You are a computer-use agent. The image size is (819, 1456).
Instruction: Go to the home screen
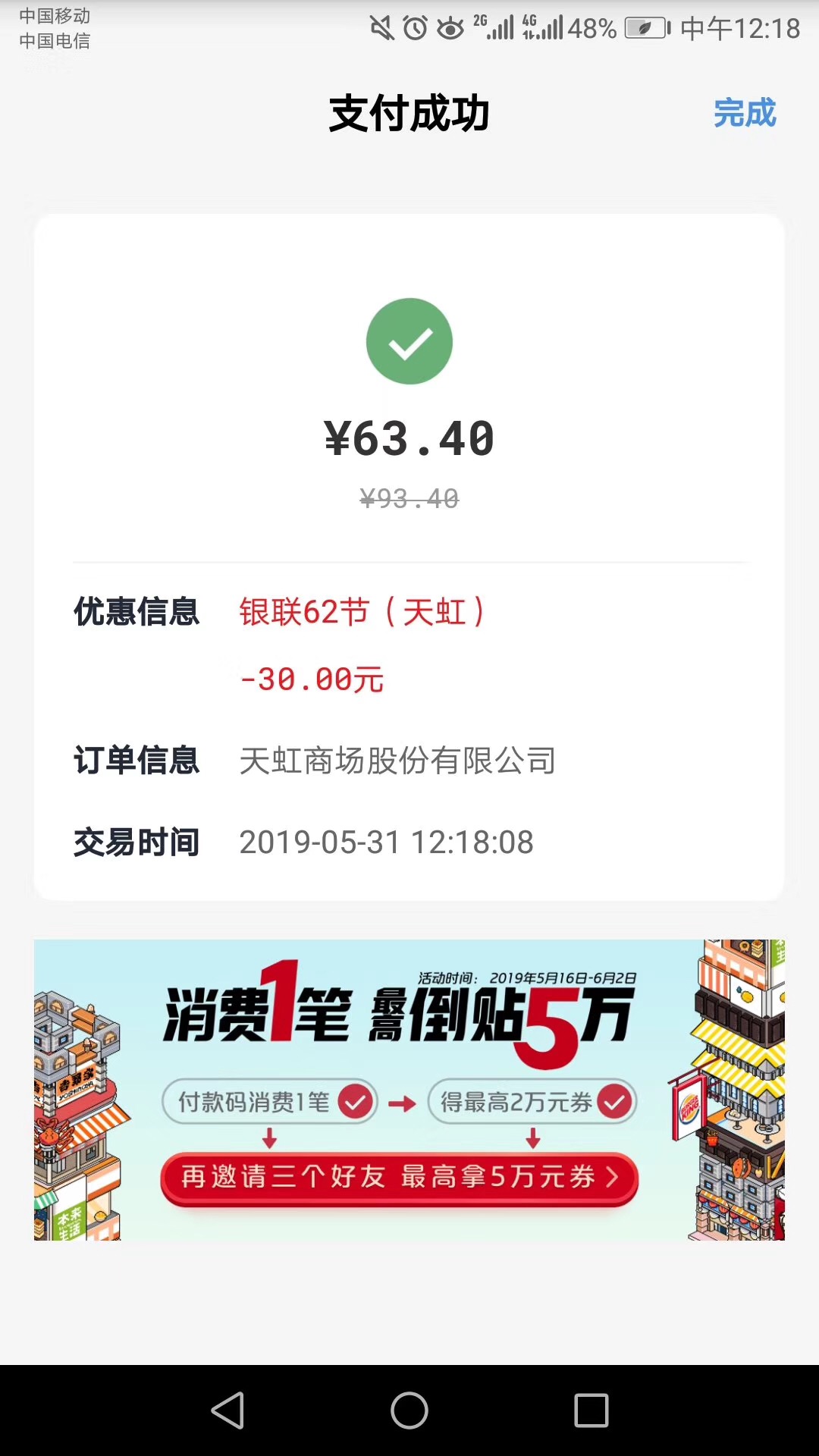click(409, 1410)
